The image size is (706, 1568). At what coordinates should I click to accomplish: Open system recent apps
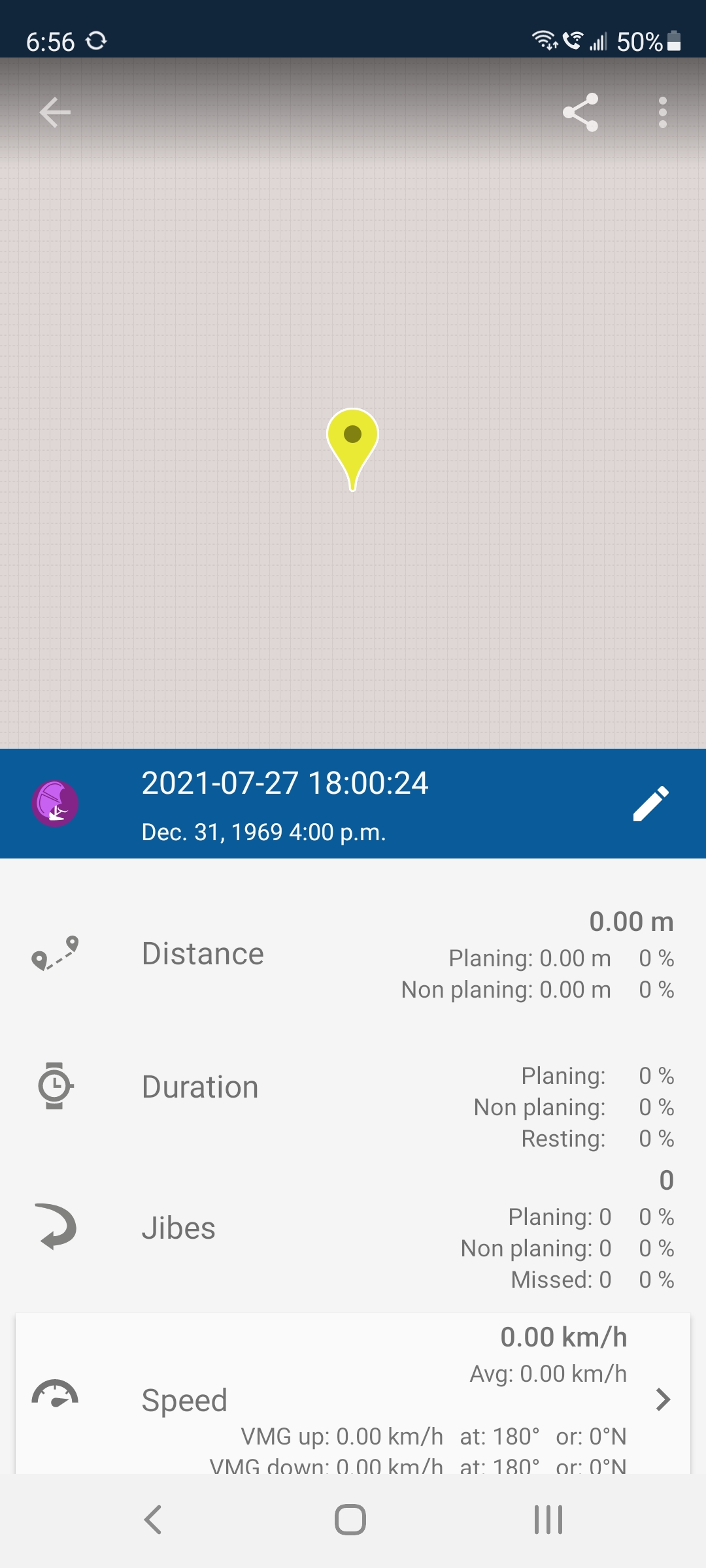tap(548, 1520)
